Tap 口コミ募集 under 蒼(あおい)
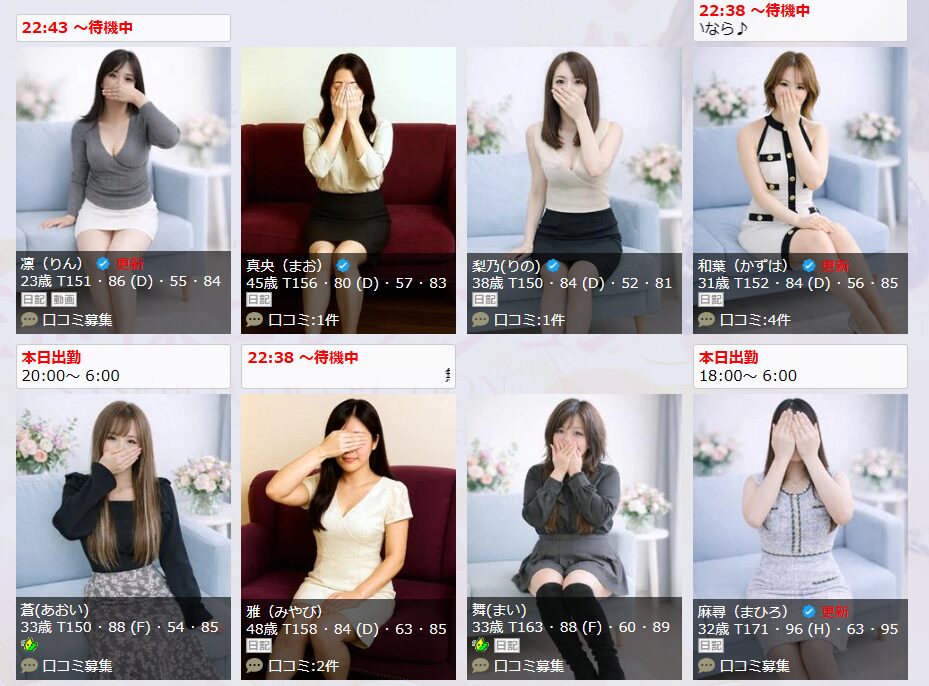The image size is (929, 686). click(x=77, y=666)
